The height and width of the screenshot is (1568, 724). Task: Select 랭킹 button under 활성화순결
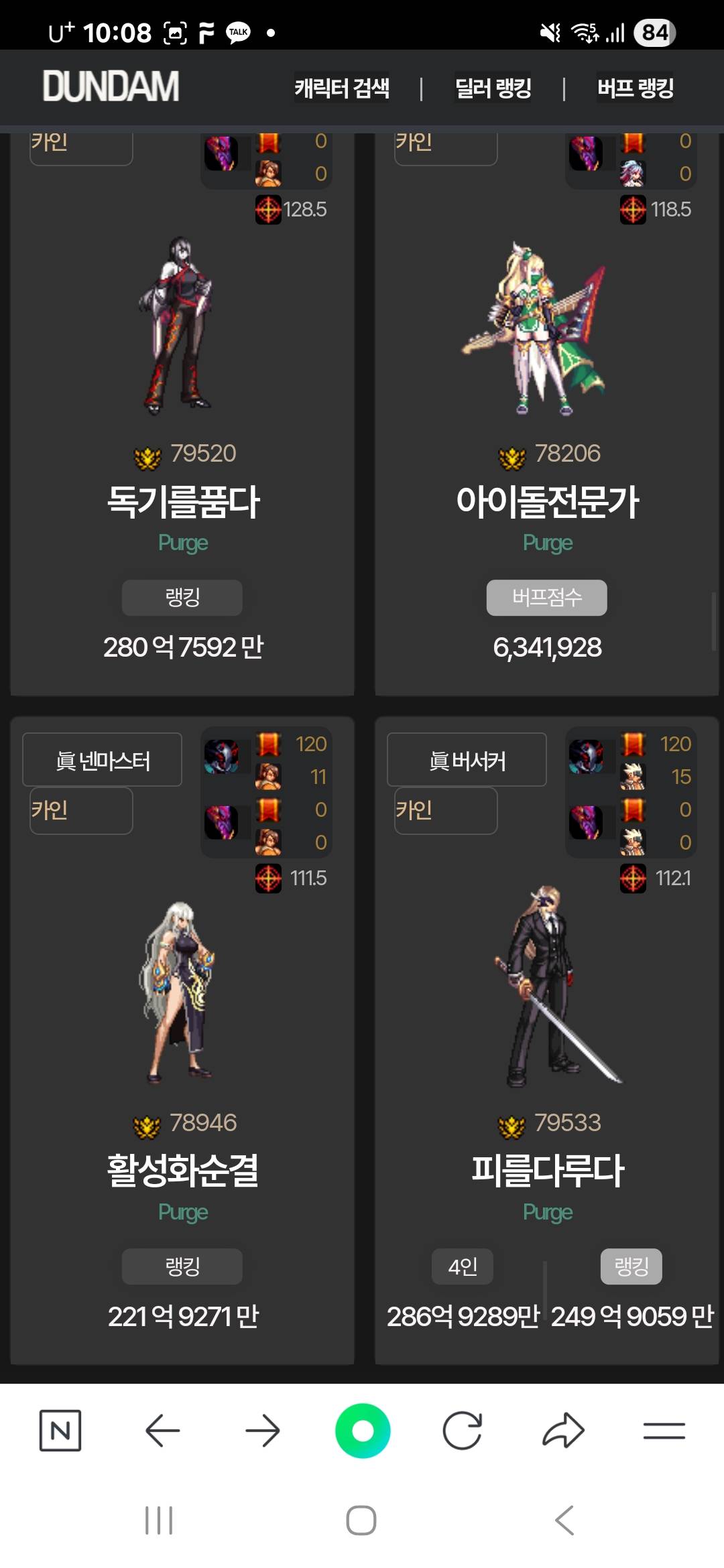point(182,1266)
